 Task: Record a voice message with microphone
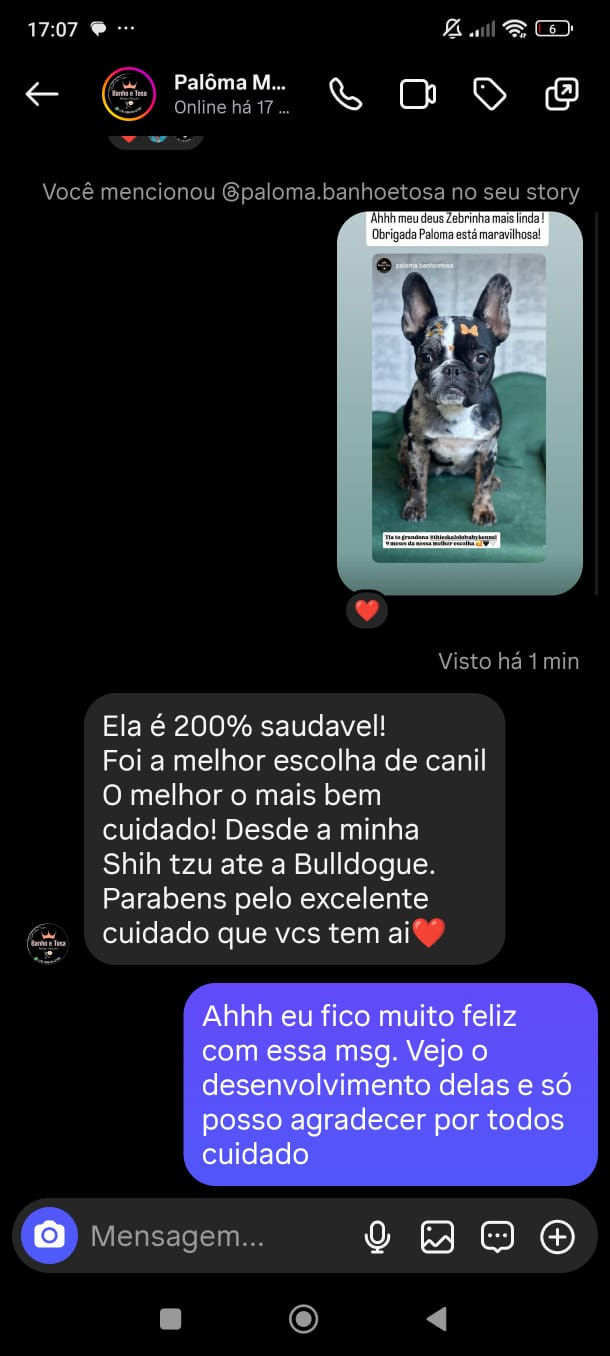[377, 1237]
